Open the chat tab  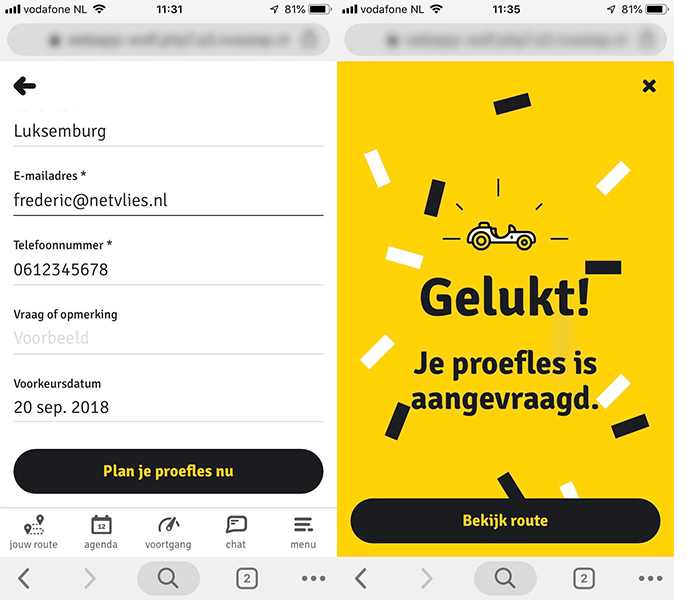(x=236, y=532)
